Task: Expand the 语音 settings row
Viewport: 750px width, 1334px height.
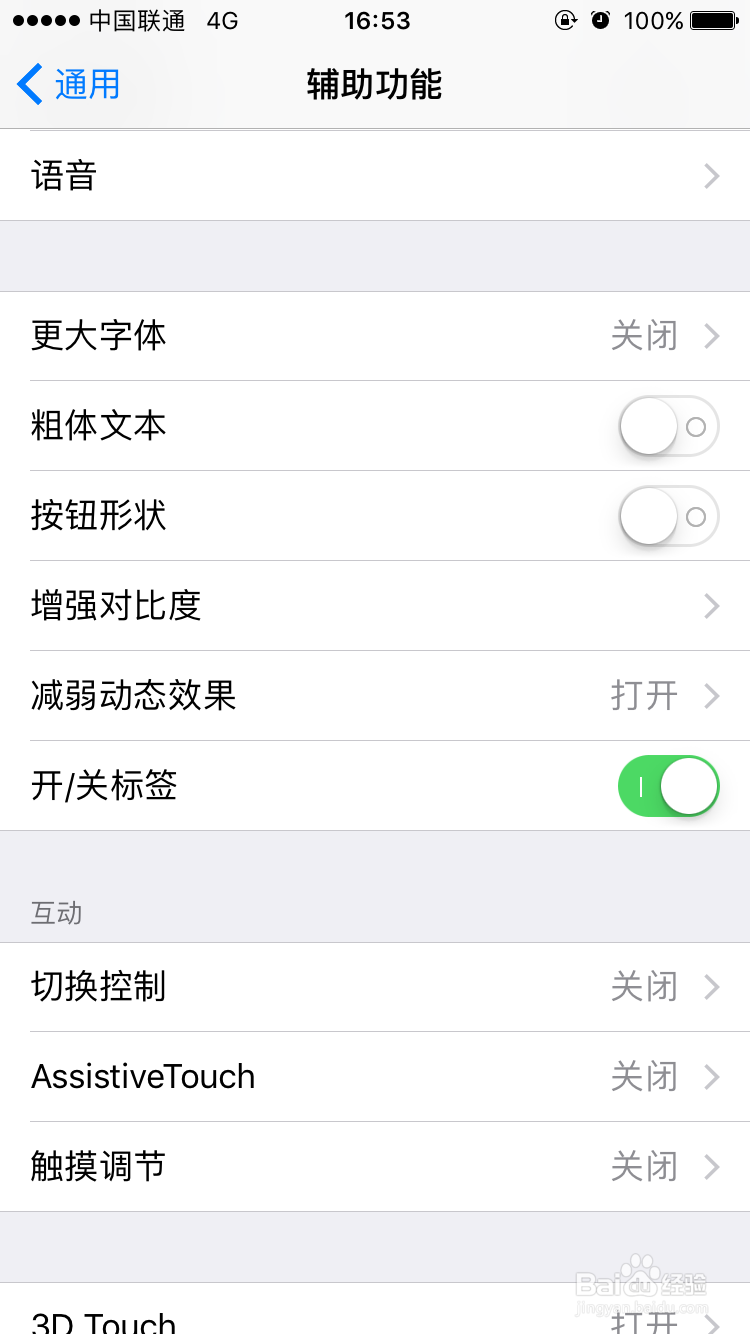Action: tap(375, 175)
